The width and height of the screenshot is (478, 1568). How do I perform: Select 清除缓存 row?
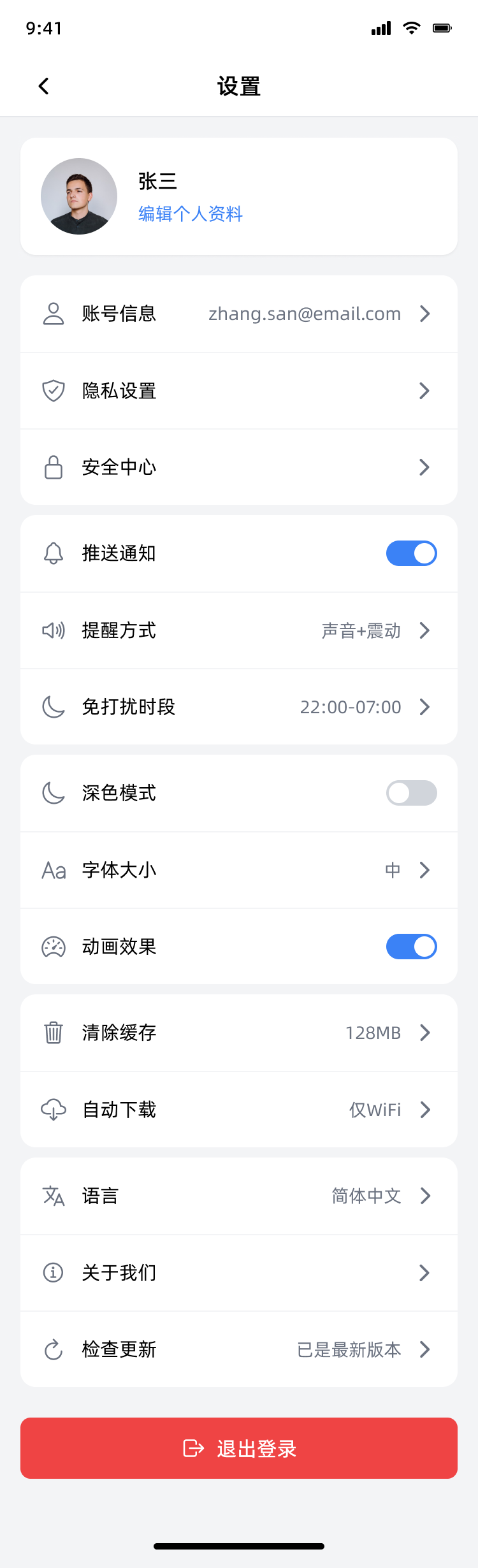tap(239, 1033)
